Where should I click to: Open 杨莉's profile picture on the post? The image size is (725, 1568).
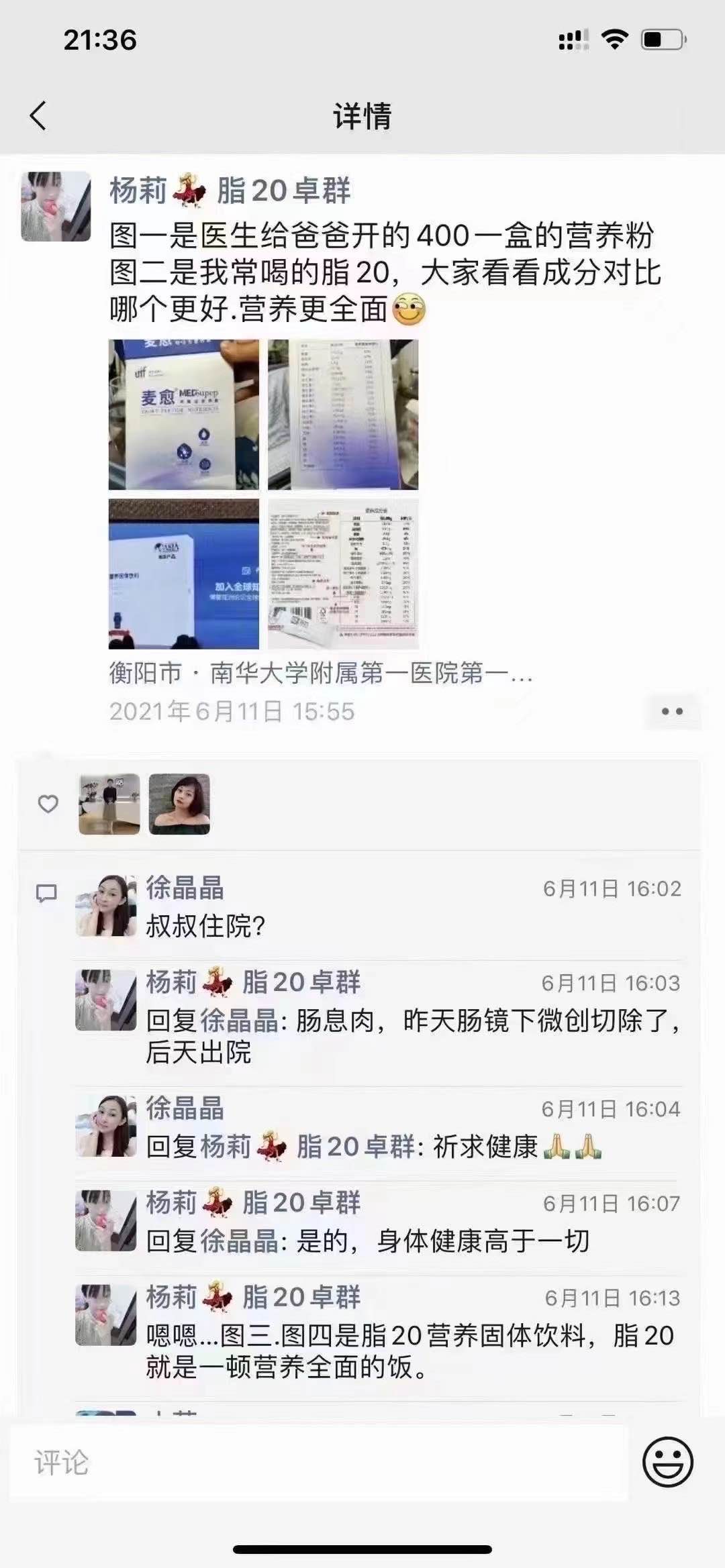click(56, 206)
